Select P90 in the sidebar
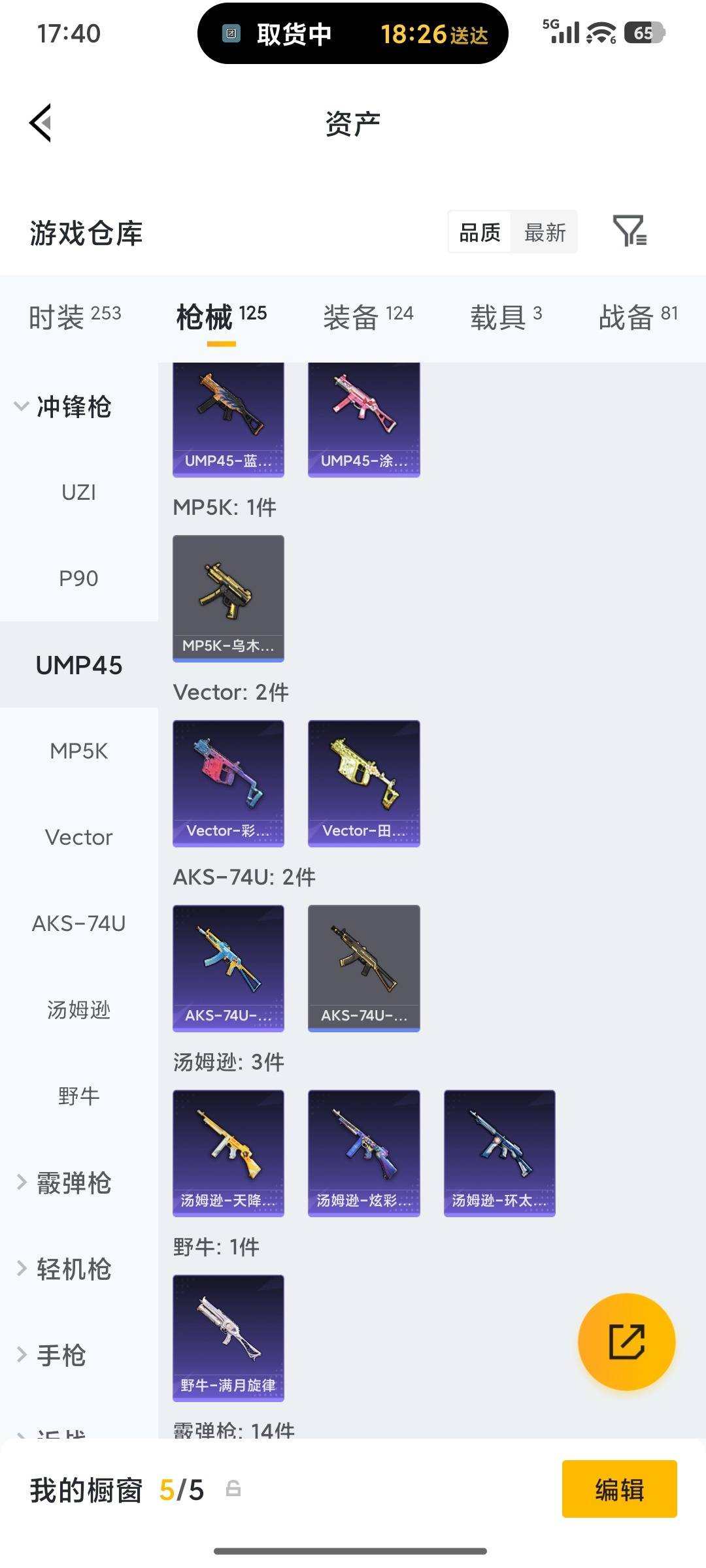 (79, 578)
